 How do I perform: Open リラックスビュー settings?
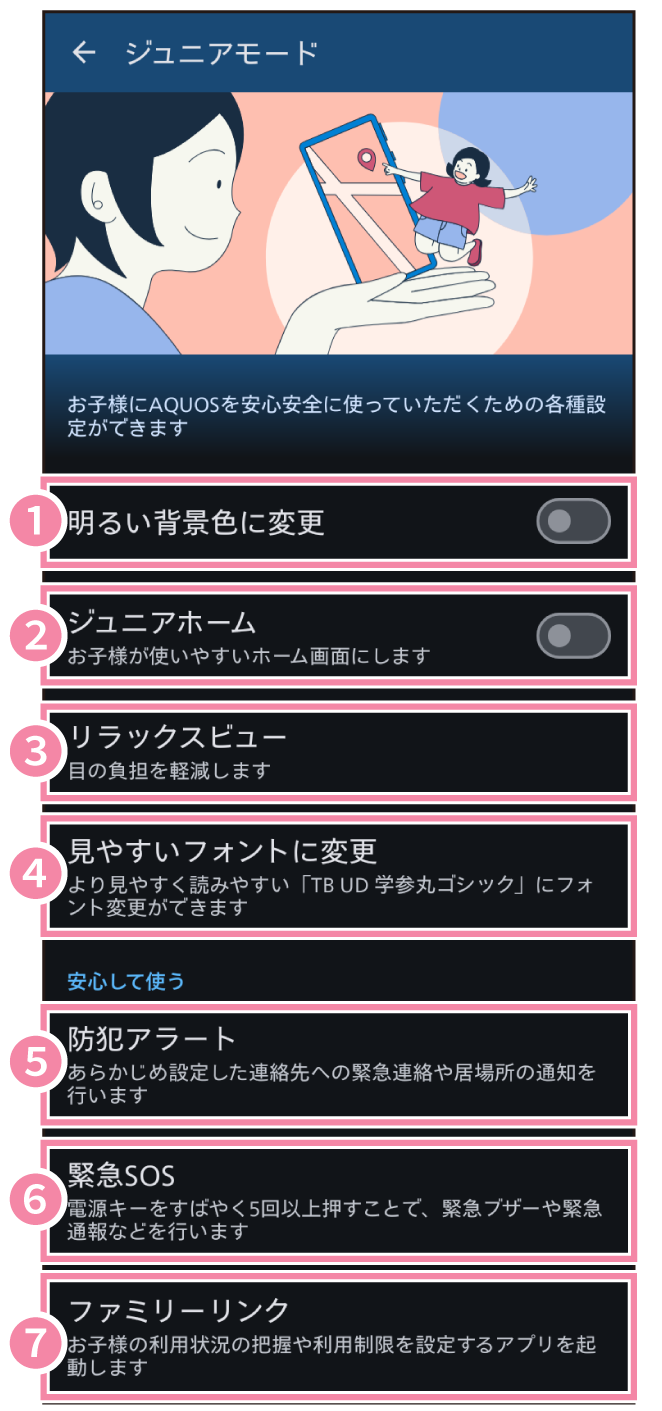pos(335,752)
